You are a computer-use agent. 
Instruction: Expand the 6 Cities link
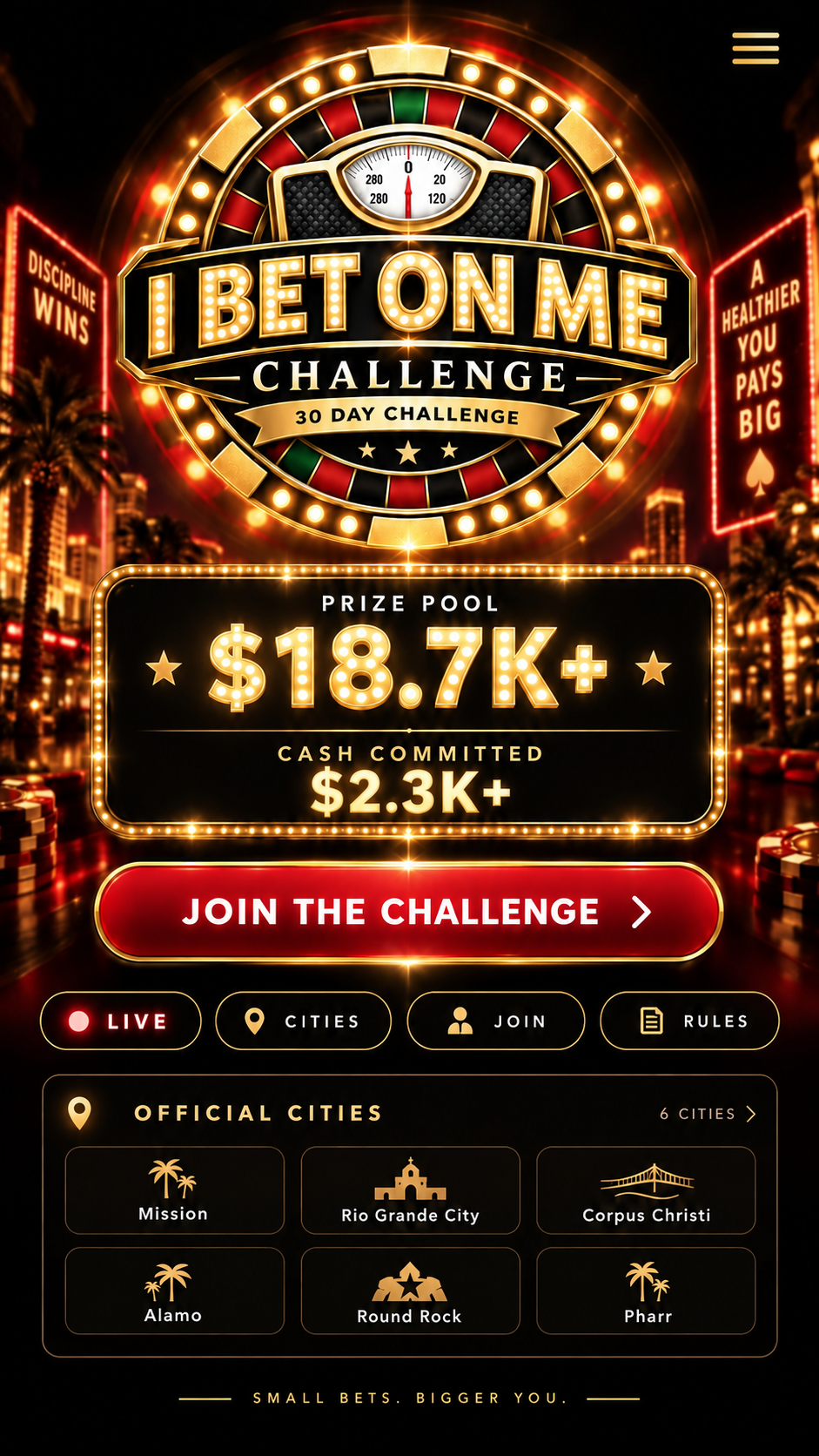click(x=708, y=1114)
